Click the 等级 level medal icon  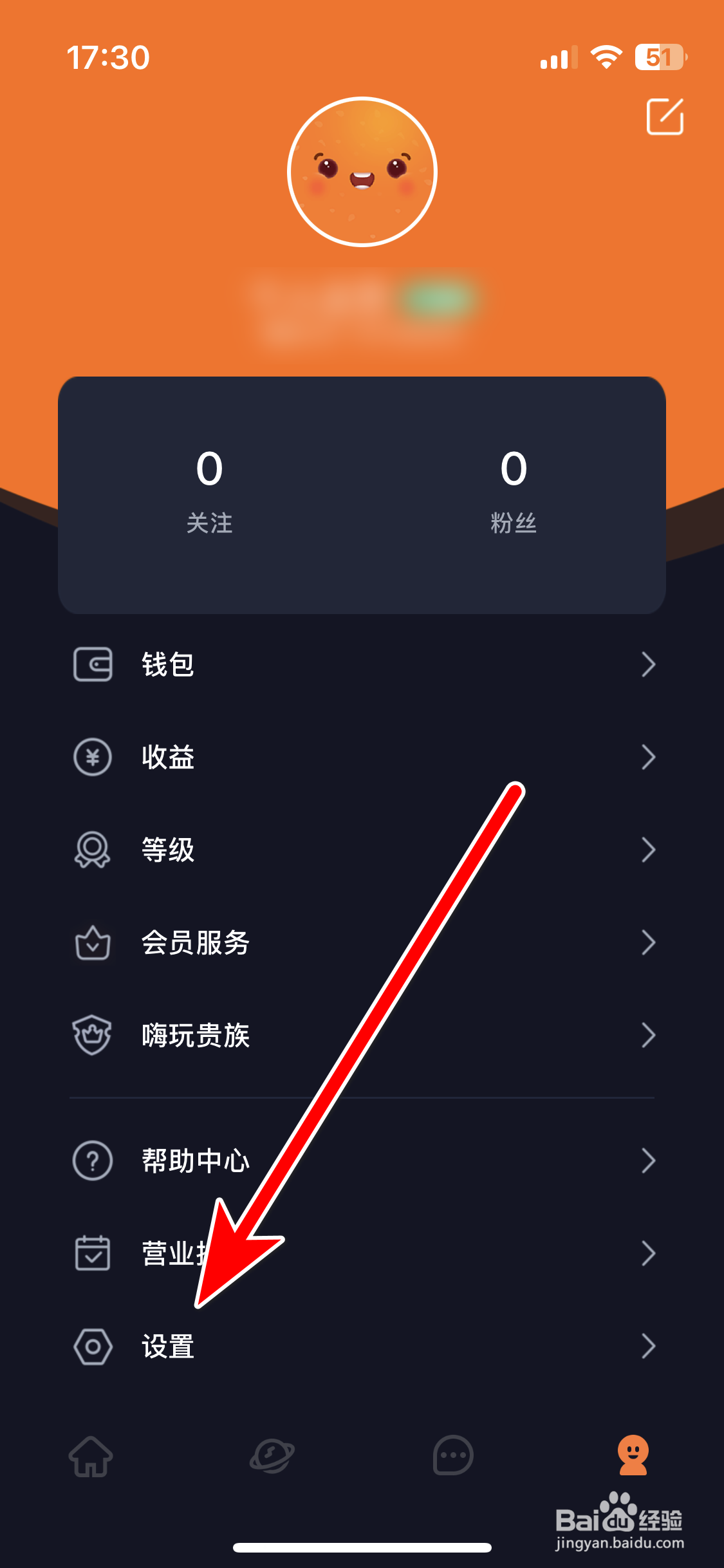pos(92,851)
